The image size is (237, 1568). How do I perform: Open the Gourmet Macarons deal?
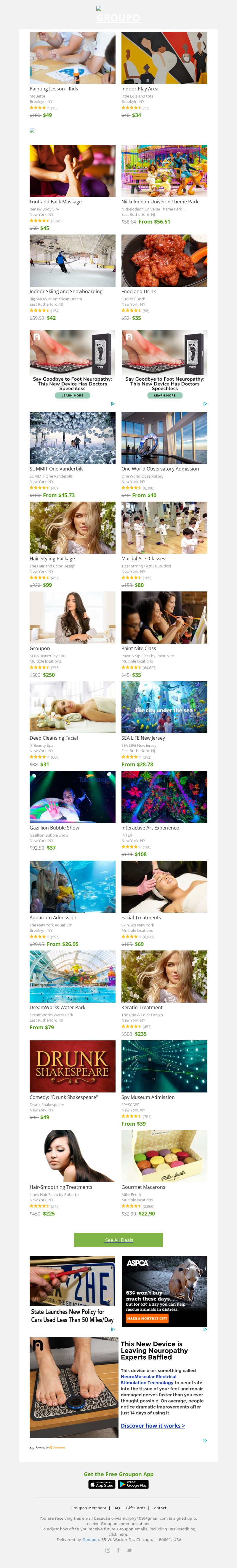point(164,1156)
